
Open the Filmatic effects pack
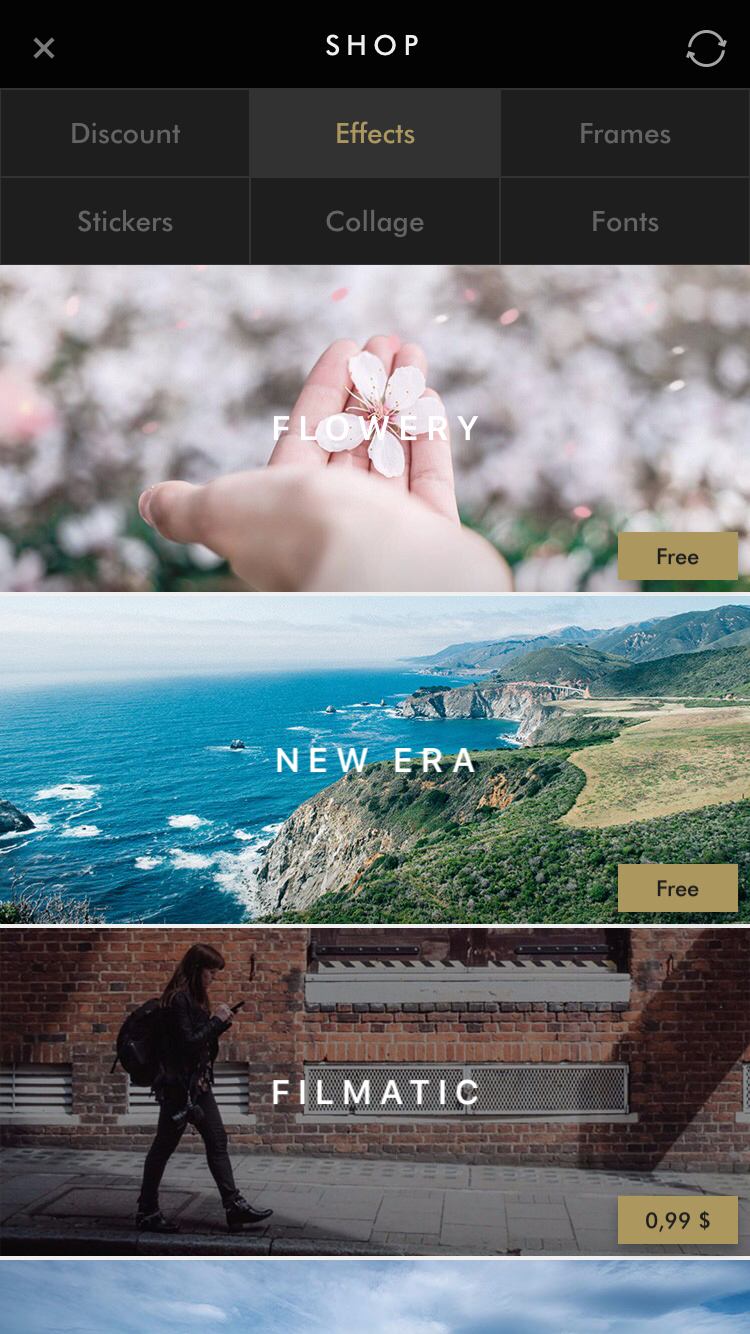pos(375,1092)
